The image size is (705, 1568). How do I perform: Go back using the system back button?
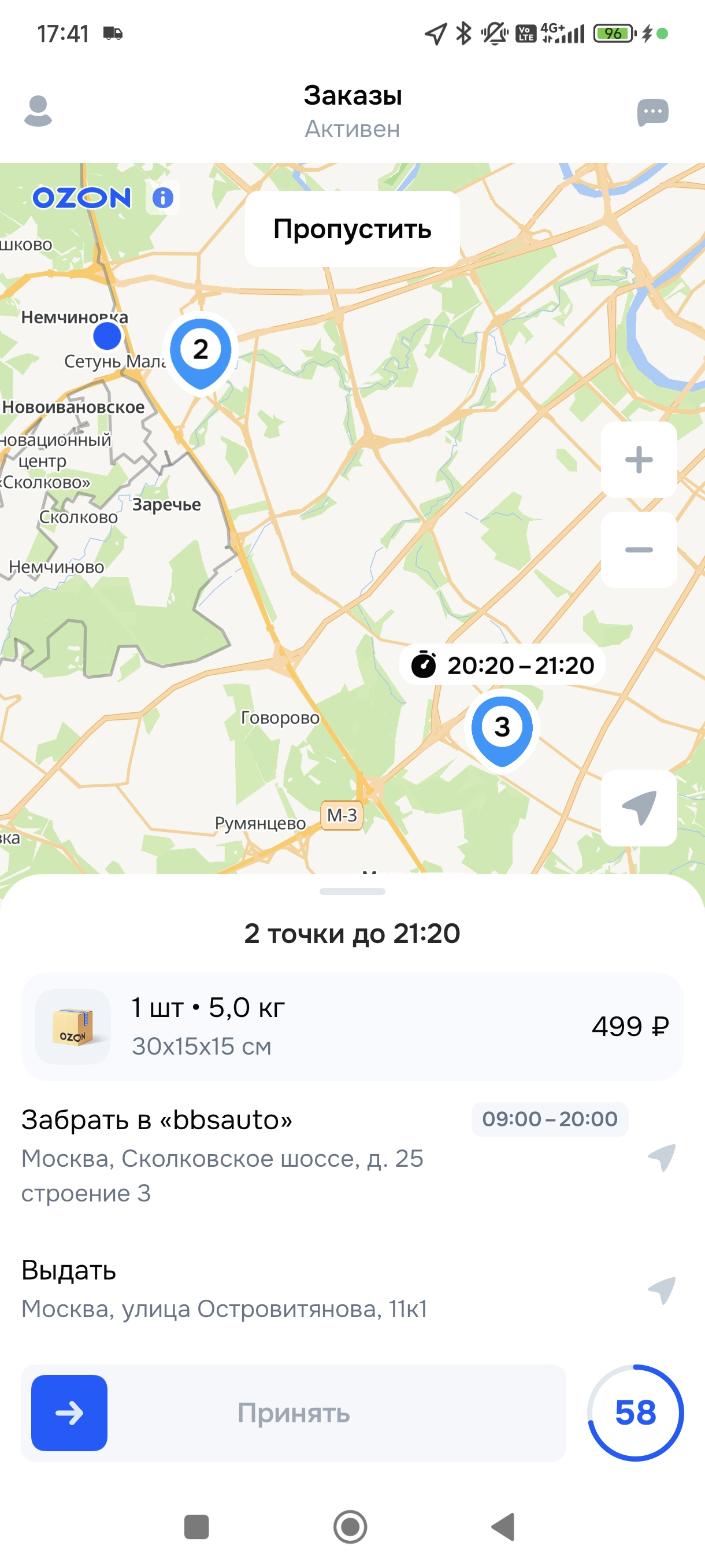pos(504,1526)
